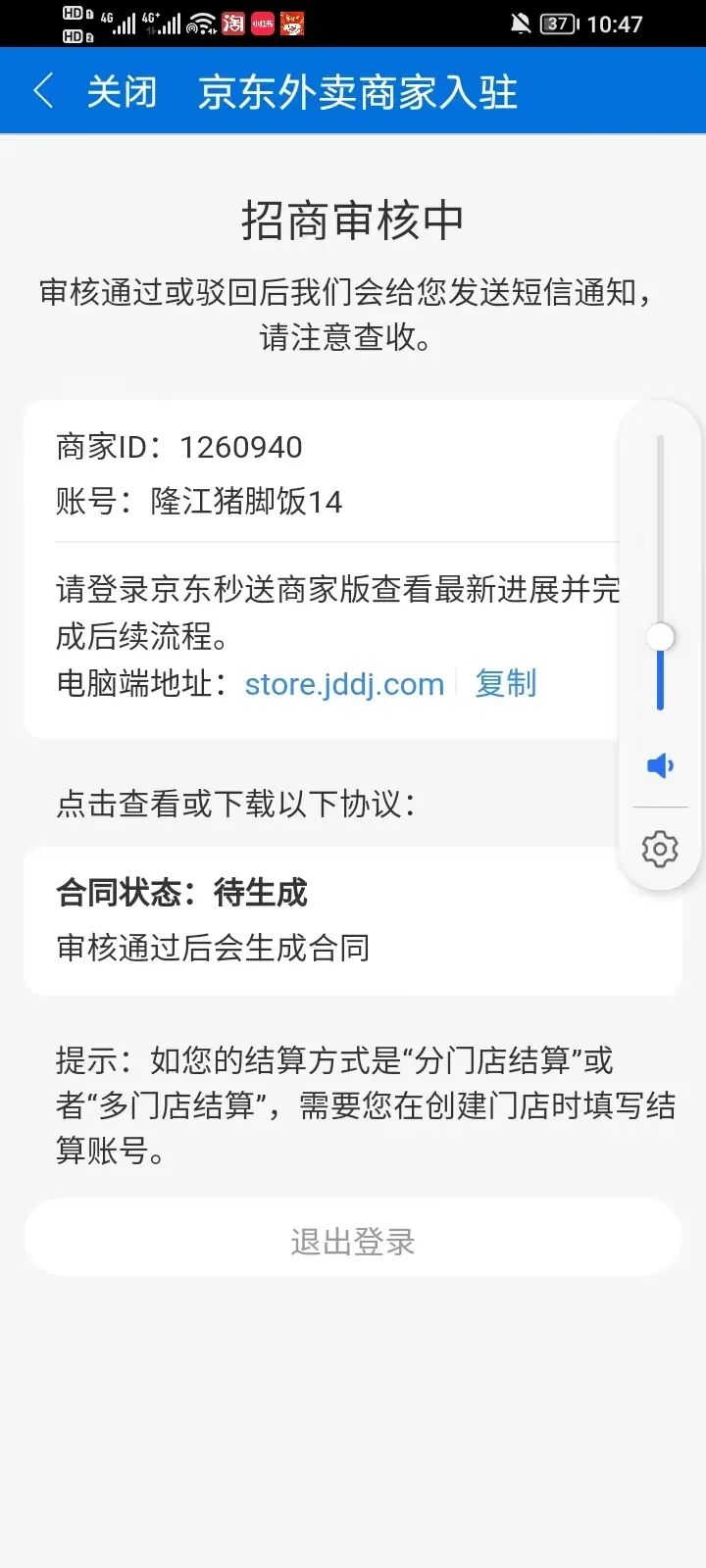Go back with the arrow icon
The image size is (706, 1568).
43,92
